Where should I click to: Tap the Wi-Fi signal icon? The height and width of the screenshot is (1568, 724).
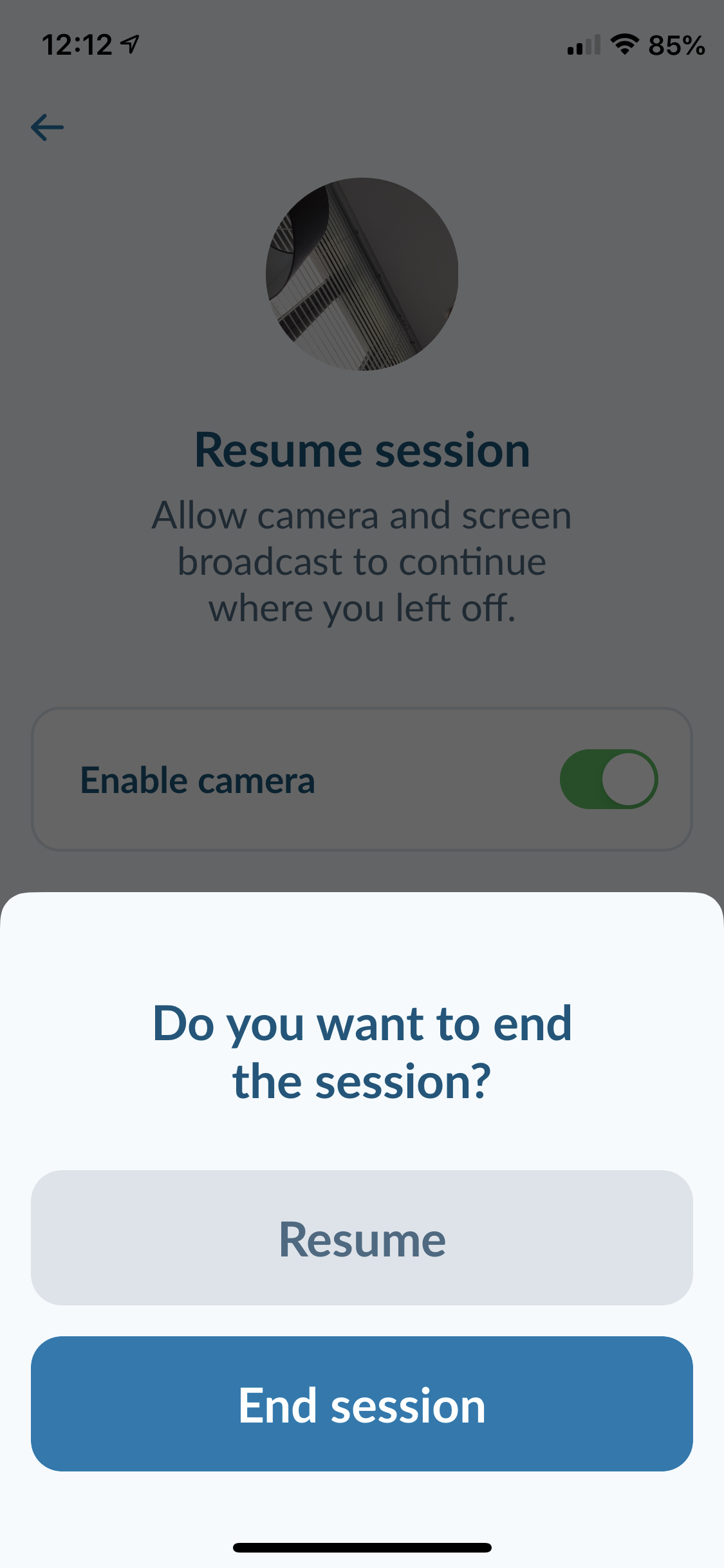pos(622,44)
